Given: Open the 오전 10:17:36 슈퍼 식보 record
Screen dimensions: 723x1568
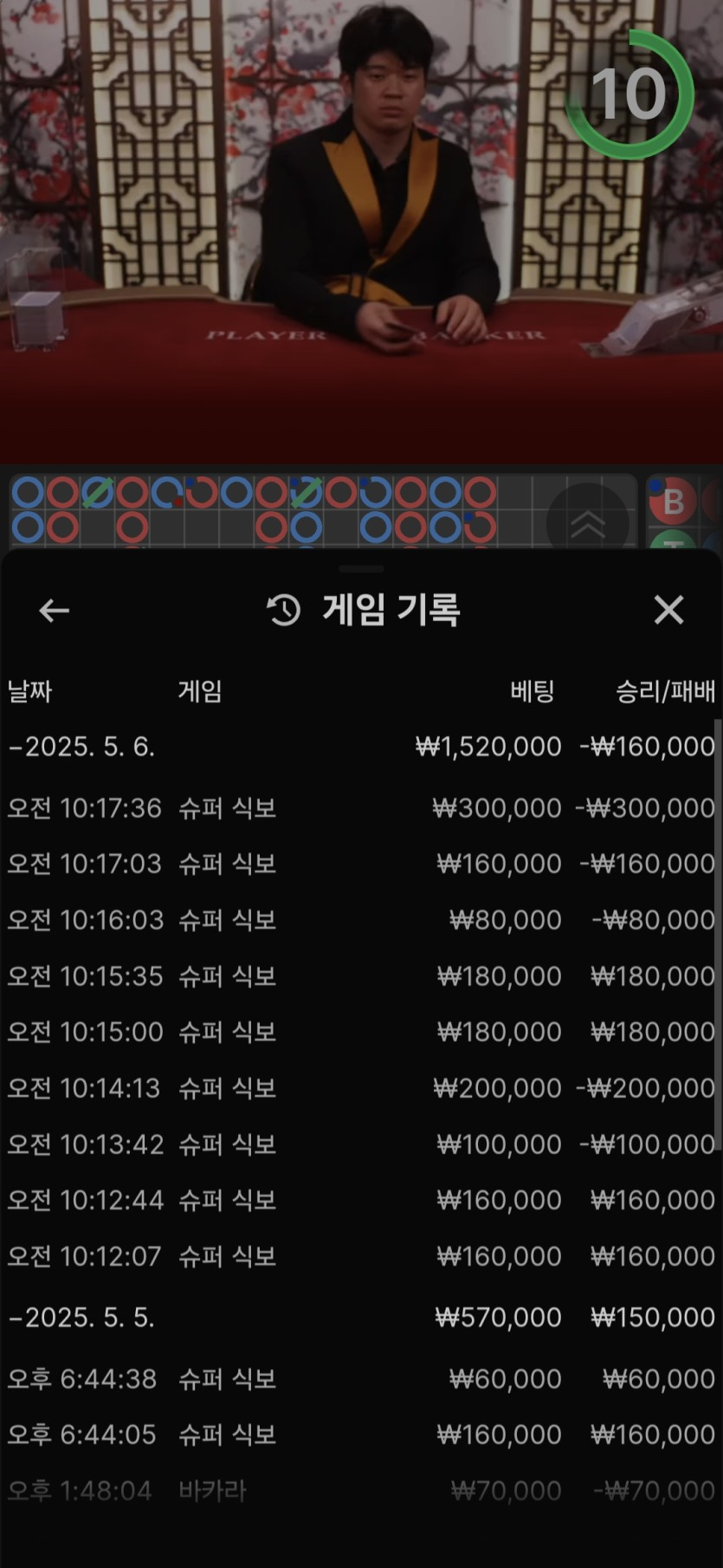Looking at the screenshot, I should click(x=360, y=808).
